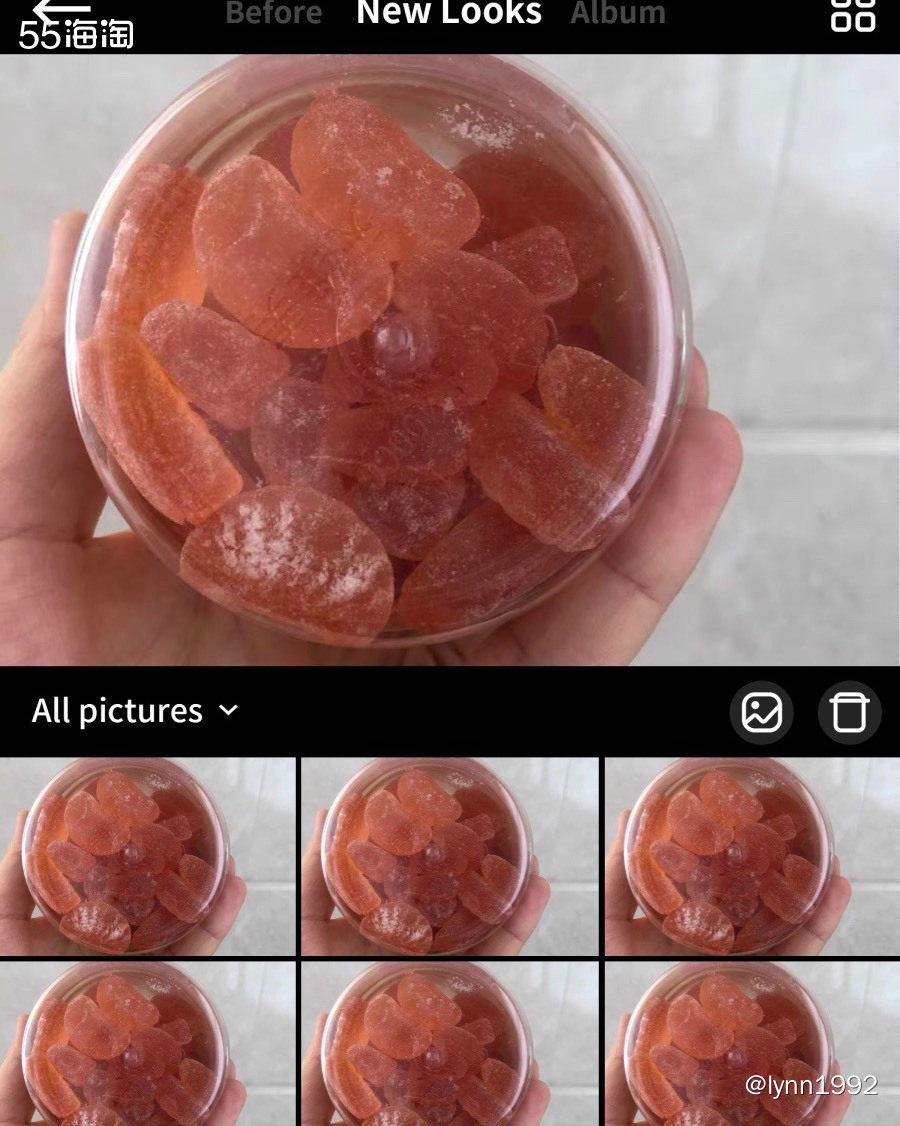900x1126 pixels.
Task: Open the Album tab
Action: click(x=618, y=14)
